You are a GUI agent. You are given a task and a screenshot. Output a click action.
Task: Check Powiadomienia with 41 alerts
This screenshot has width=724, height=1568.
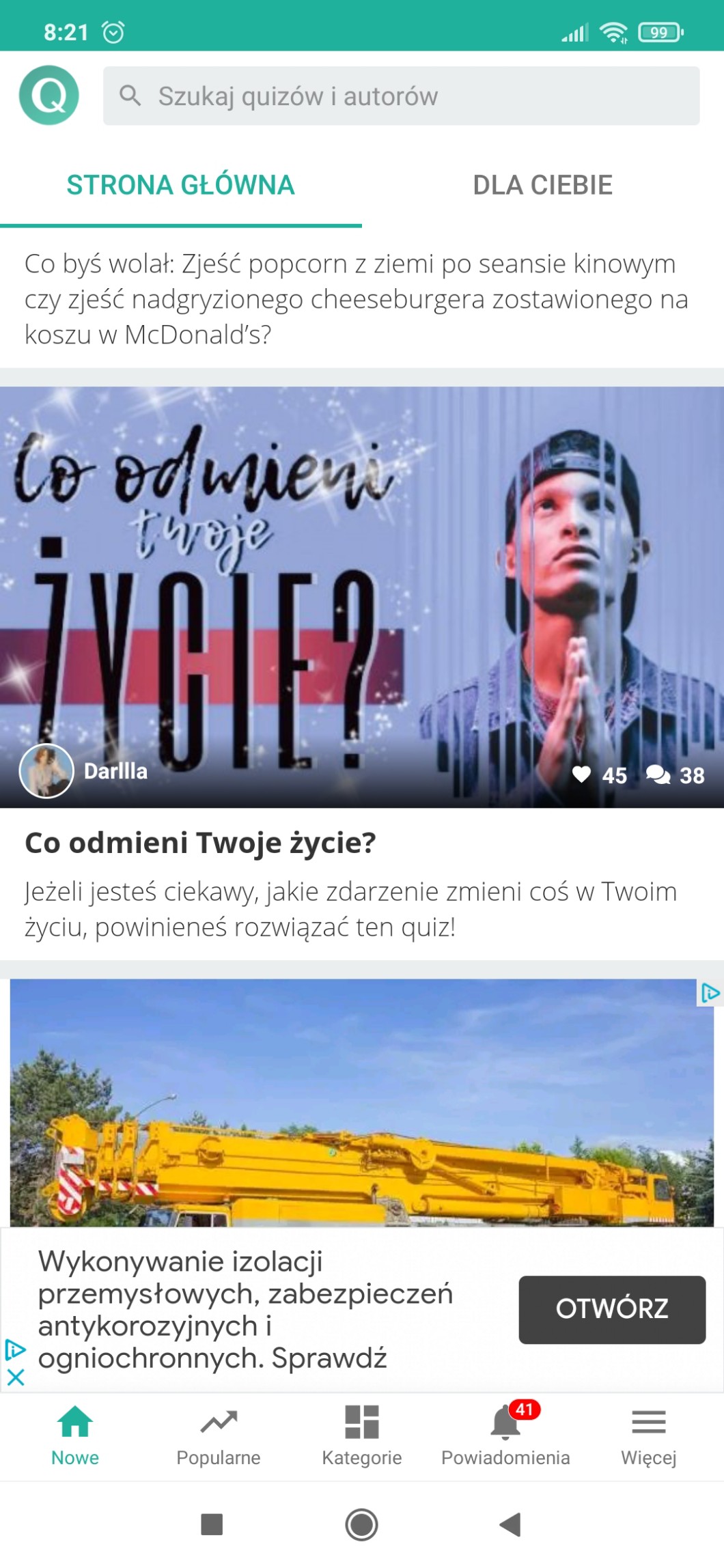tap(505, 1436)
